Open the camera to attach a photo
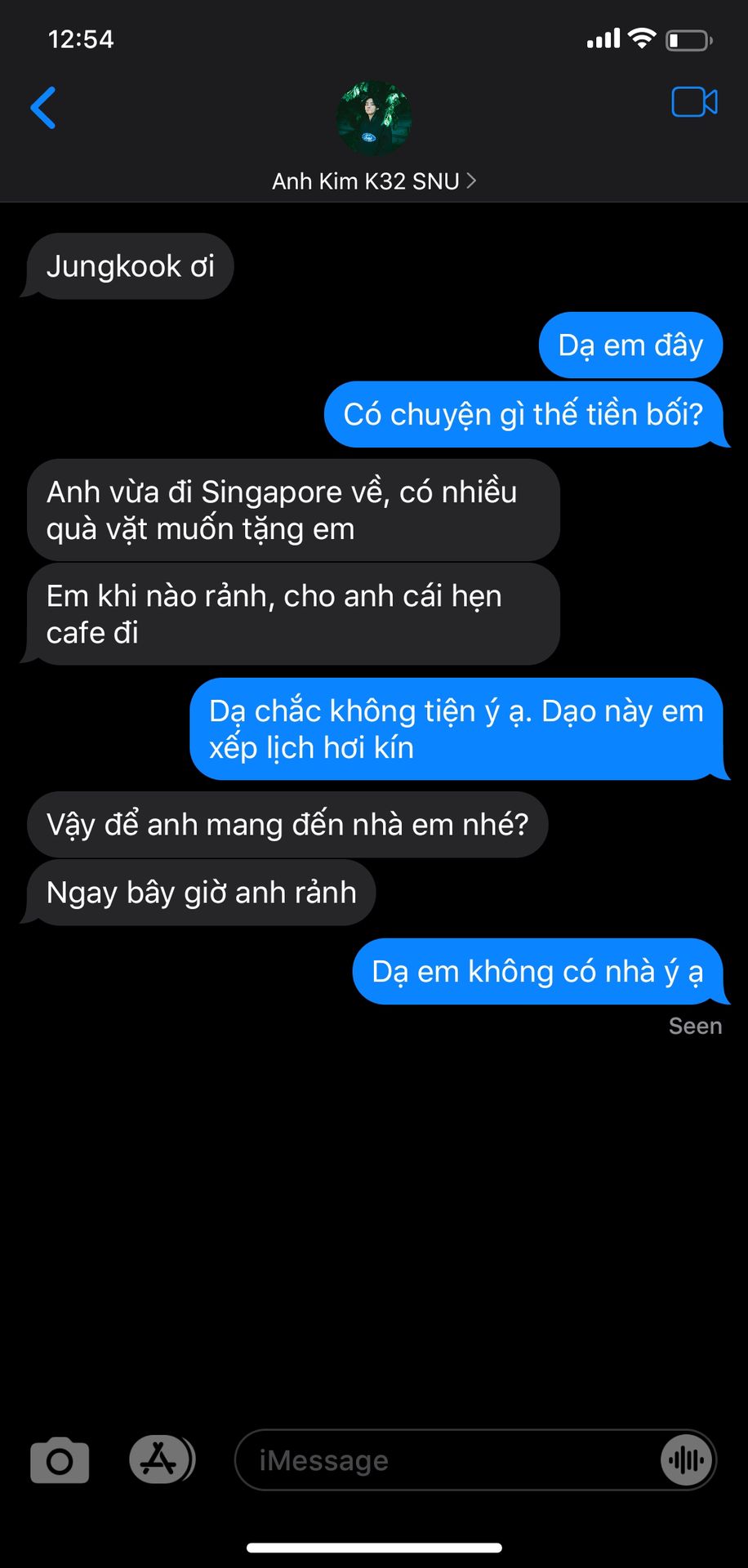Screen dimensions: 748x1568 point(60,1460)
